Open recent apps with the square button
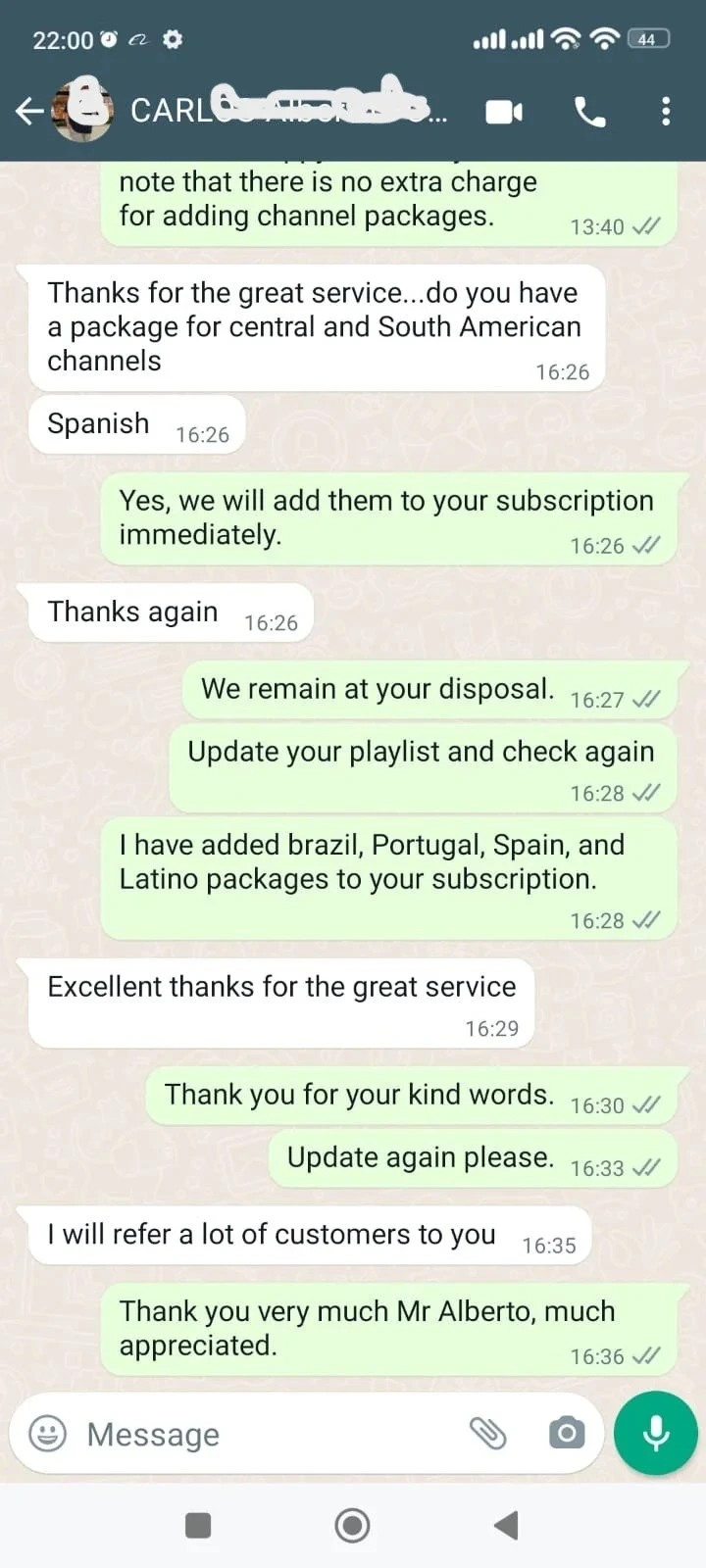The height and width of the screenshot is (1568, 706). (x=198, y=1525)
